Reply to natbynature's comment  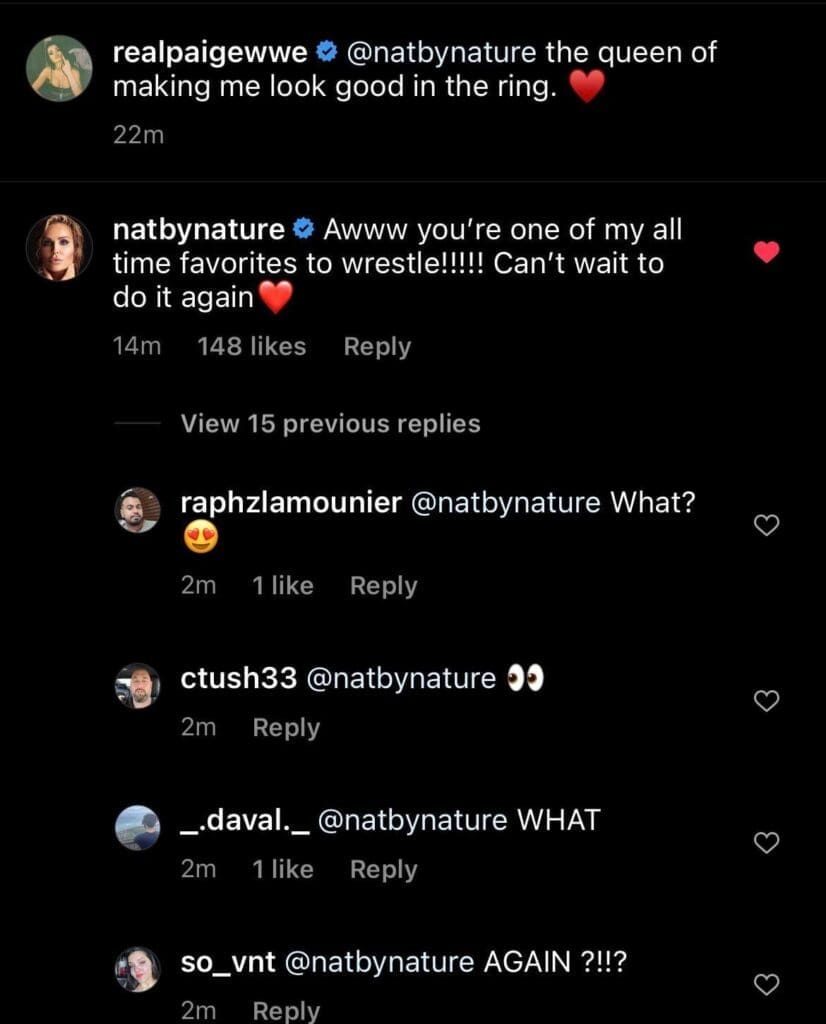pyautogui.click(x=377, y=347)
